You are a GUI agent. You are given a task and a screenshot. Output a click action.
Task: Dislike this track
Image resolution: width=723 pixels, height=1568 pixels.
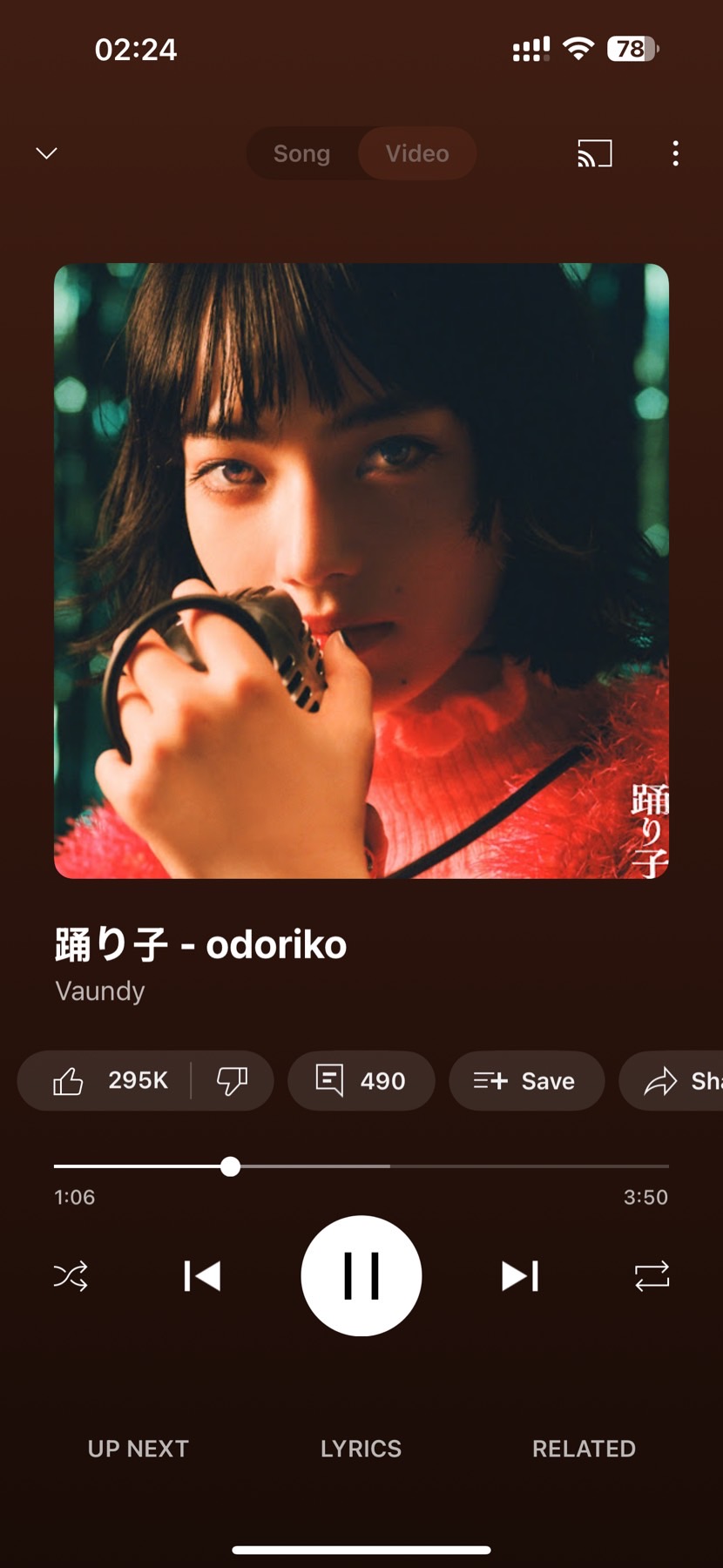point(232,1081)
